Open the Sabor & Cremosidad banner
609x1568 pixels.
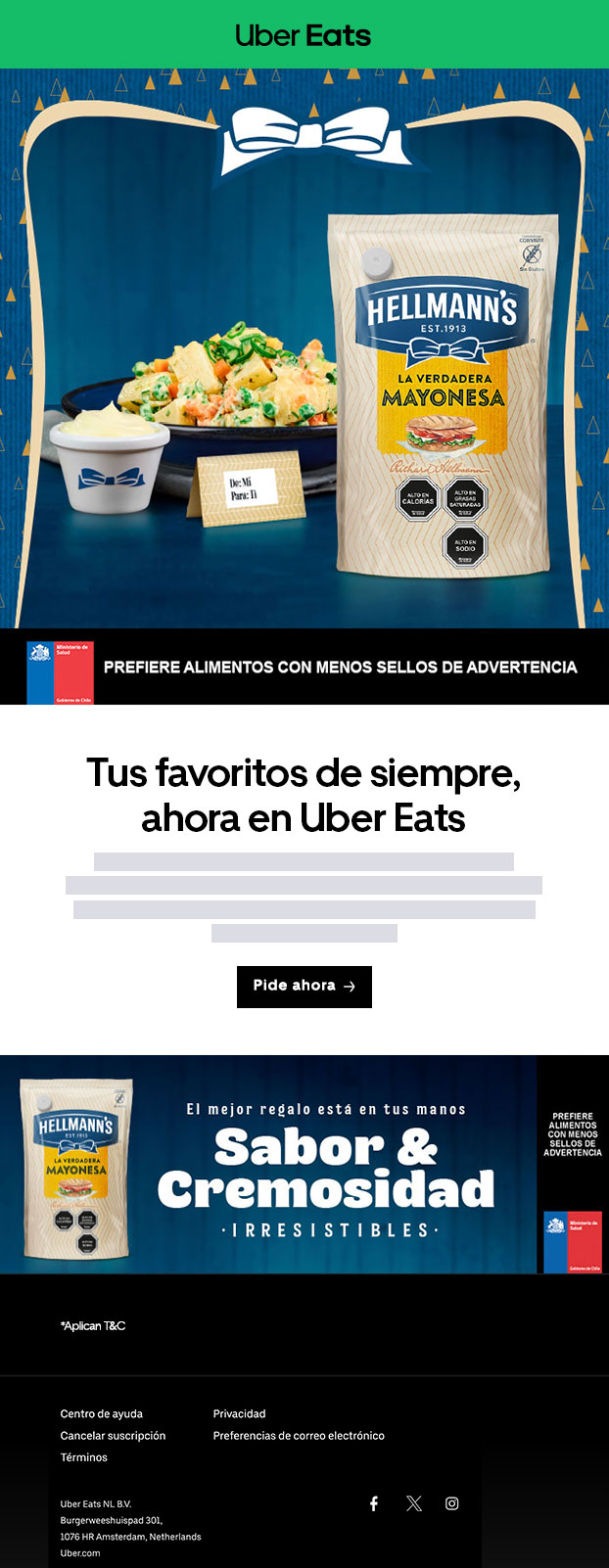(x=304, y=1165)
